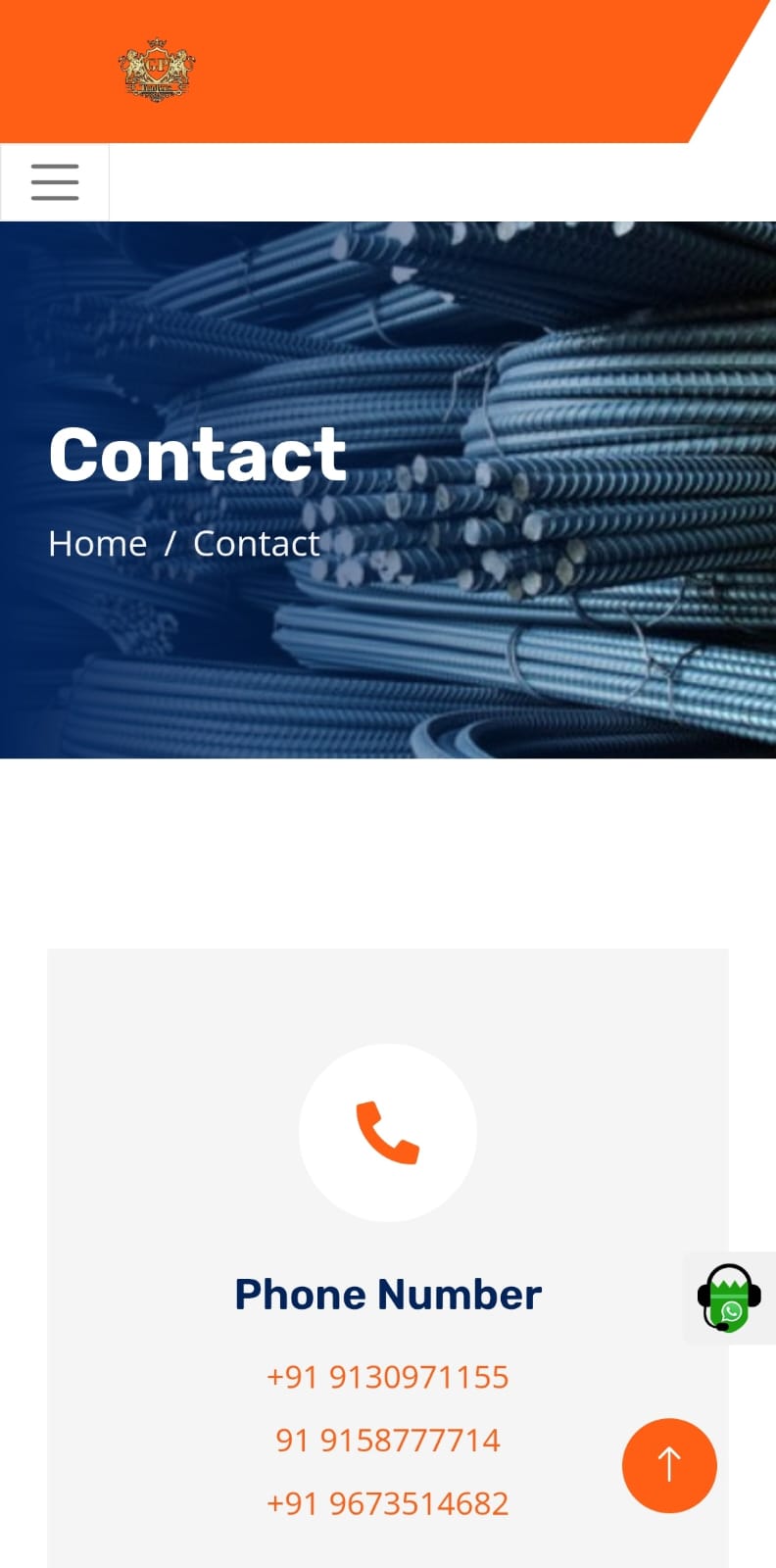Open WhatsApp support chat widget

[x=729, y=1298]
